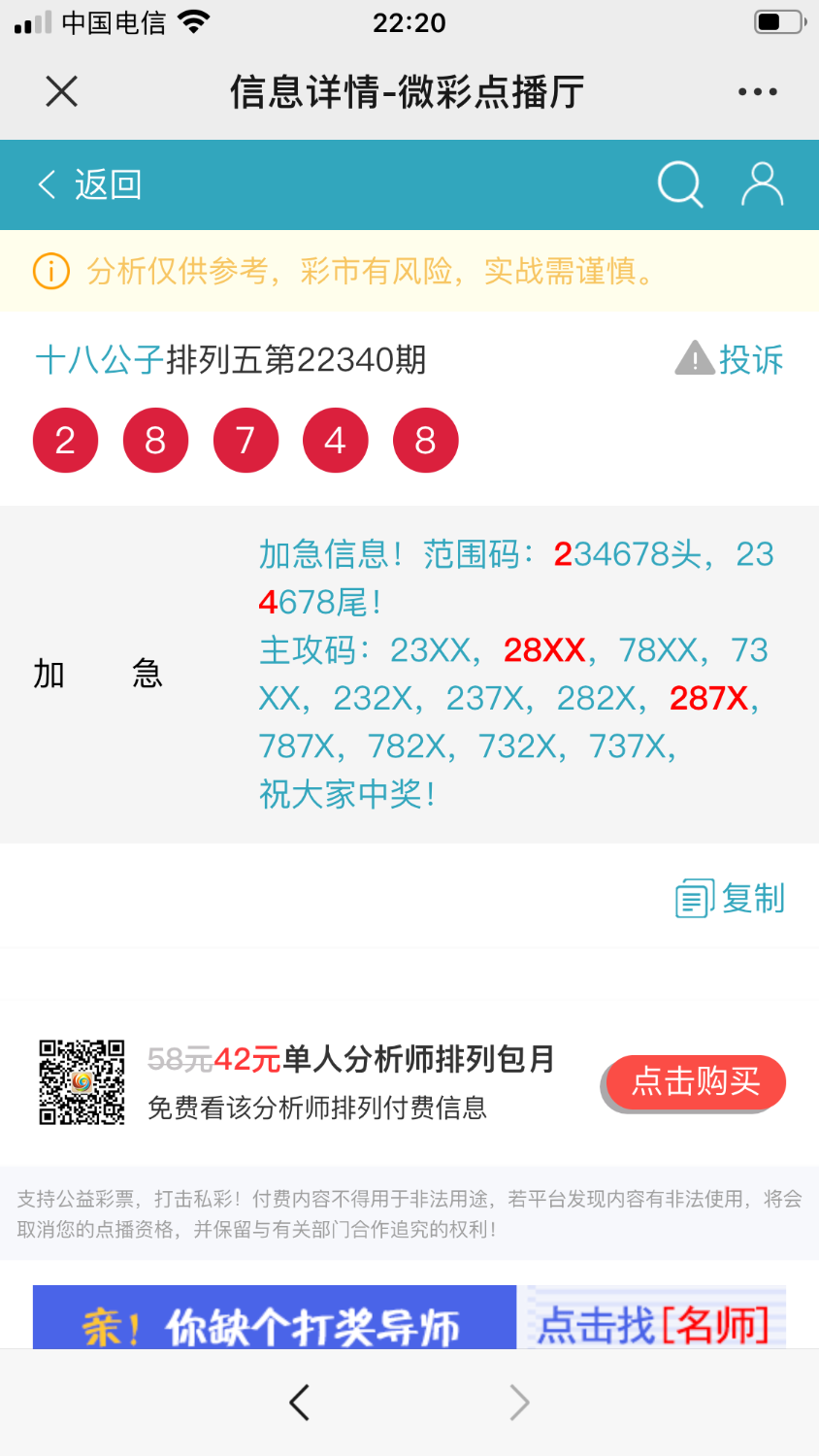This screenshot has height=1456, width=819.
Task: Tap the gray warning triangle next to 投诉
Action: [x=694, y=359]
